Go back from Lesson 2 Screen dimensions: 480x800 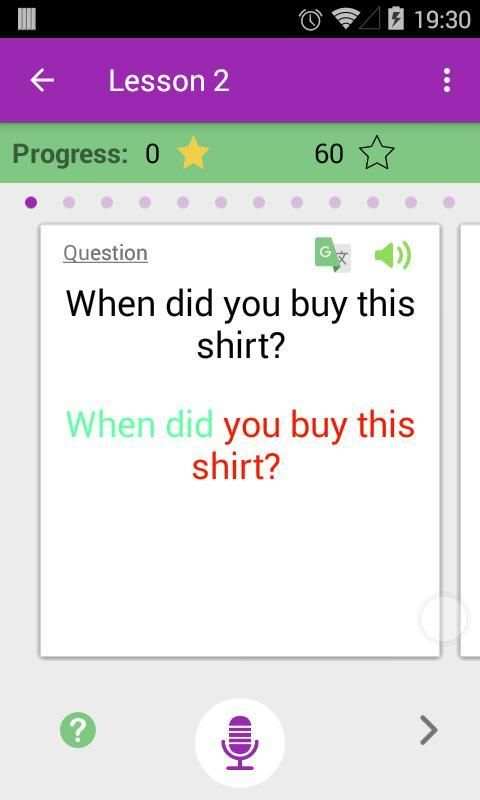point(42,81)
